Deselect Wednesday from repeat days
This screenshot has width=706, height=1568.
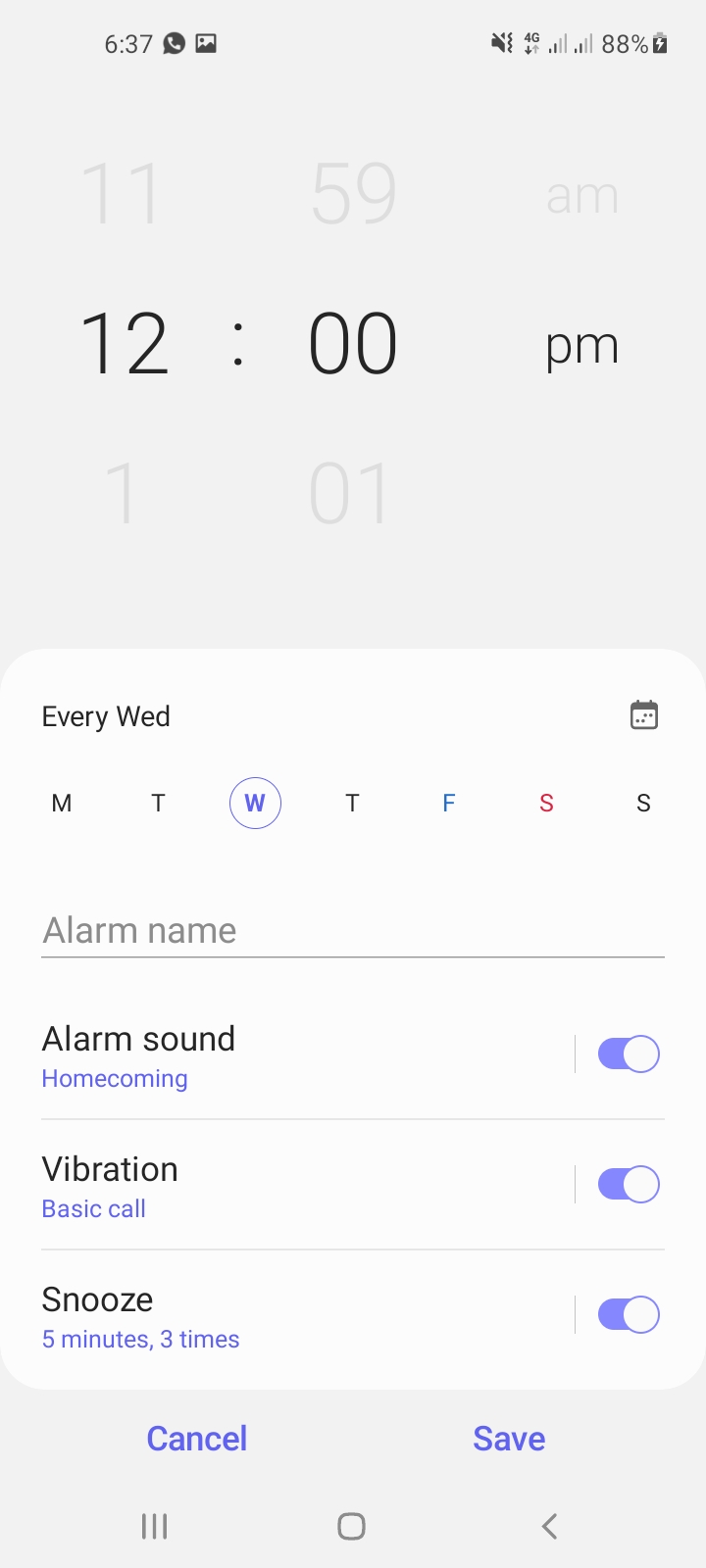[x=255, y=804]
